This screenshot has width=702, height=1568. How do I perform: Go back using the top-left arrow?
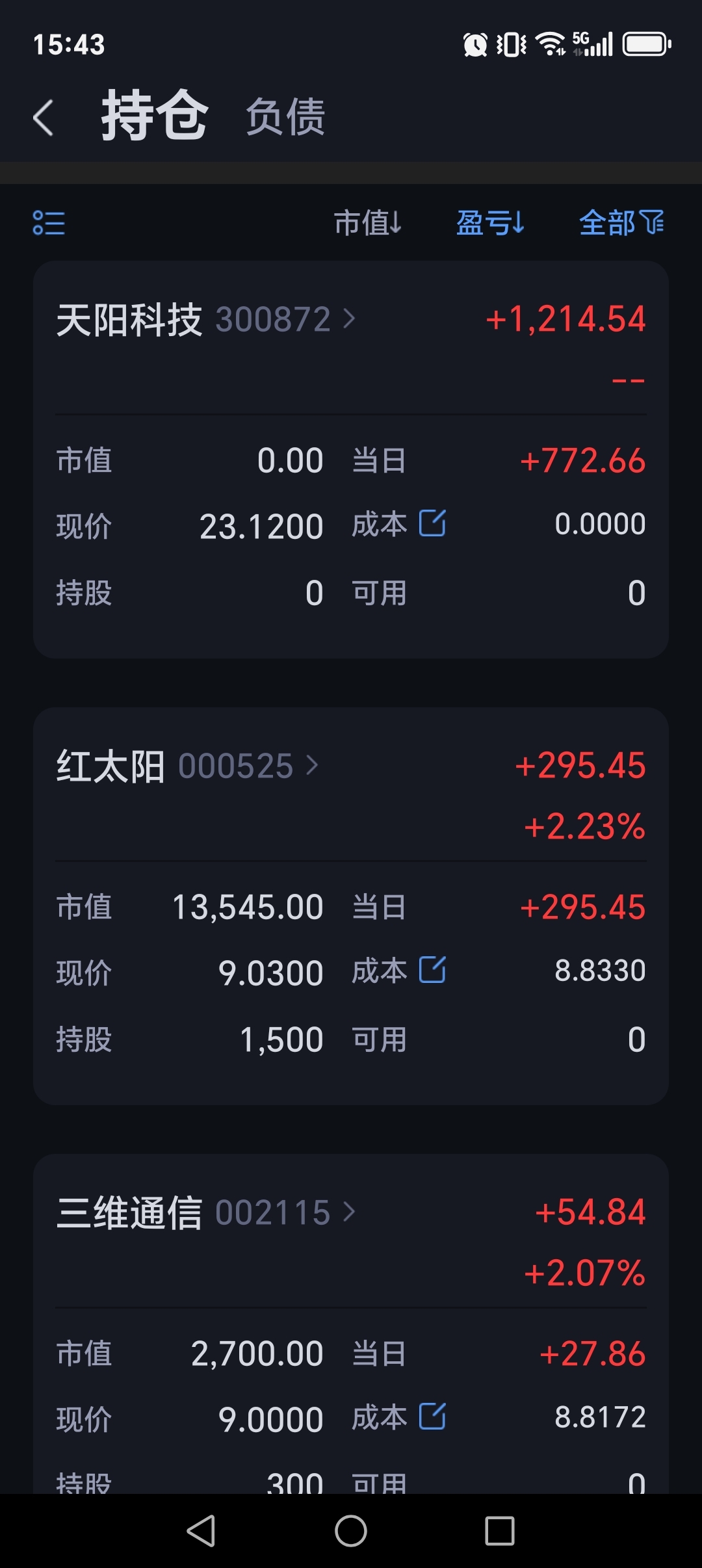click(44, 118)
